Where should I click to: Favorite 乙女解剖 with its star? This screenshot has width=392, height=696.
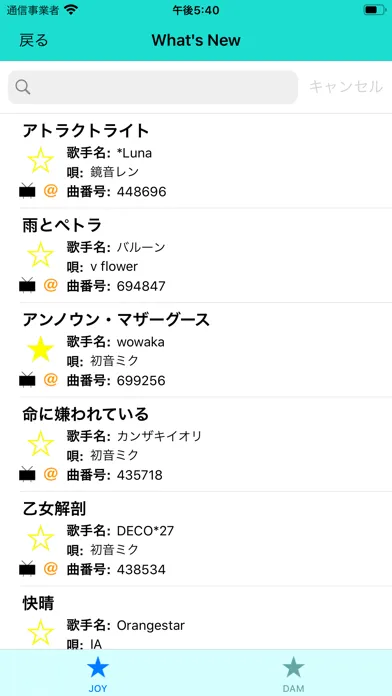coord(40,538)
